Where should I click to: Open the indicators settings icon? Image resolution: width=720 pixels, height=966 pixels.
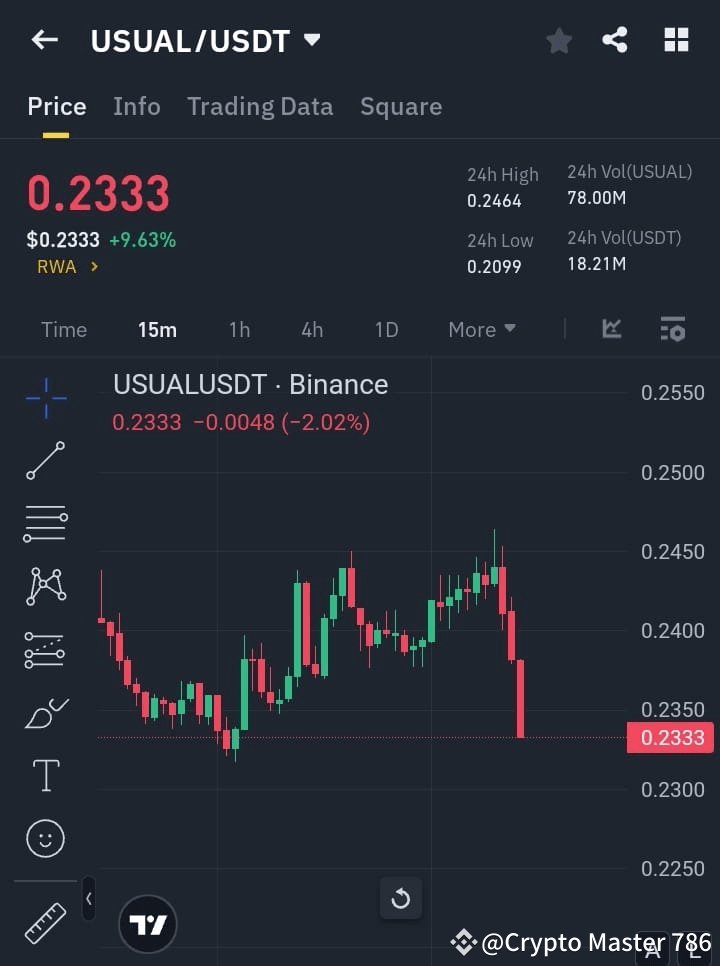(672, 329)
